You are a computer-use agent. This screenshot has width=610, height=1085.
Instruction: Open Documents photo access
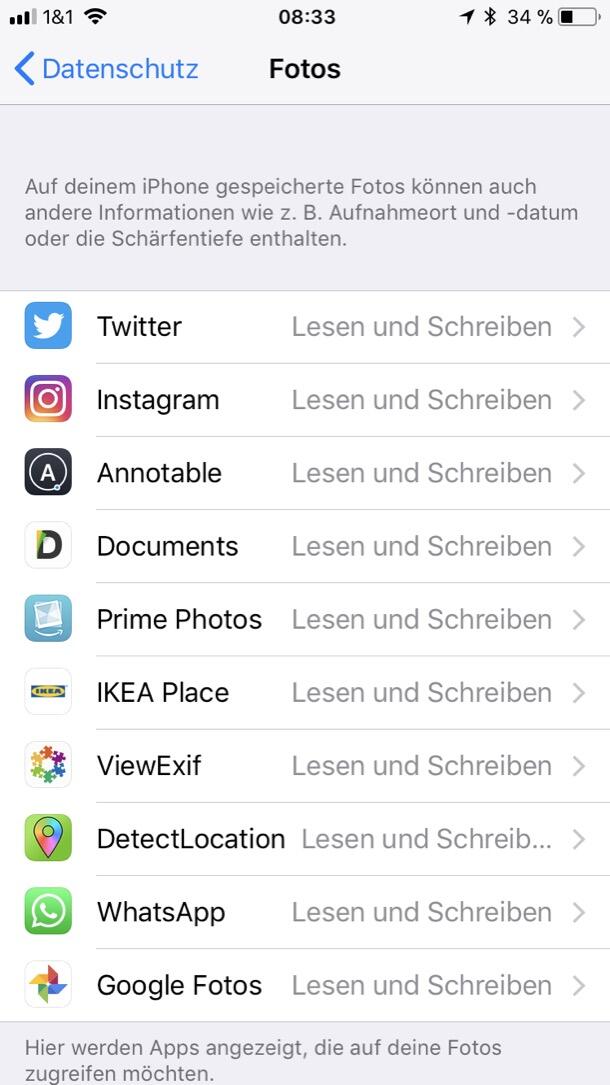click(305, 546)
